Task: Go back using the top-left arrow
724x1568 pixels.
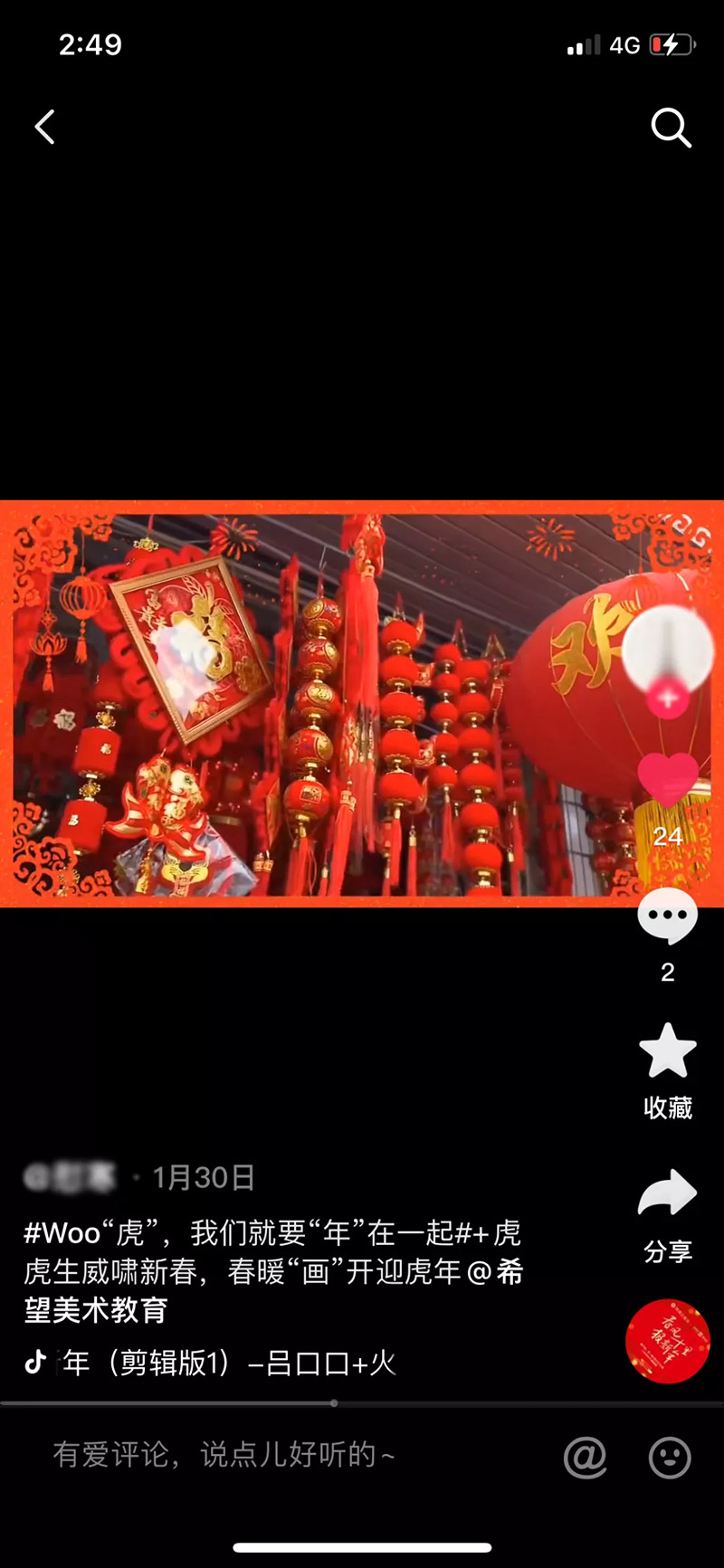Action: pos(45,128)
